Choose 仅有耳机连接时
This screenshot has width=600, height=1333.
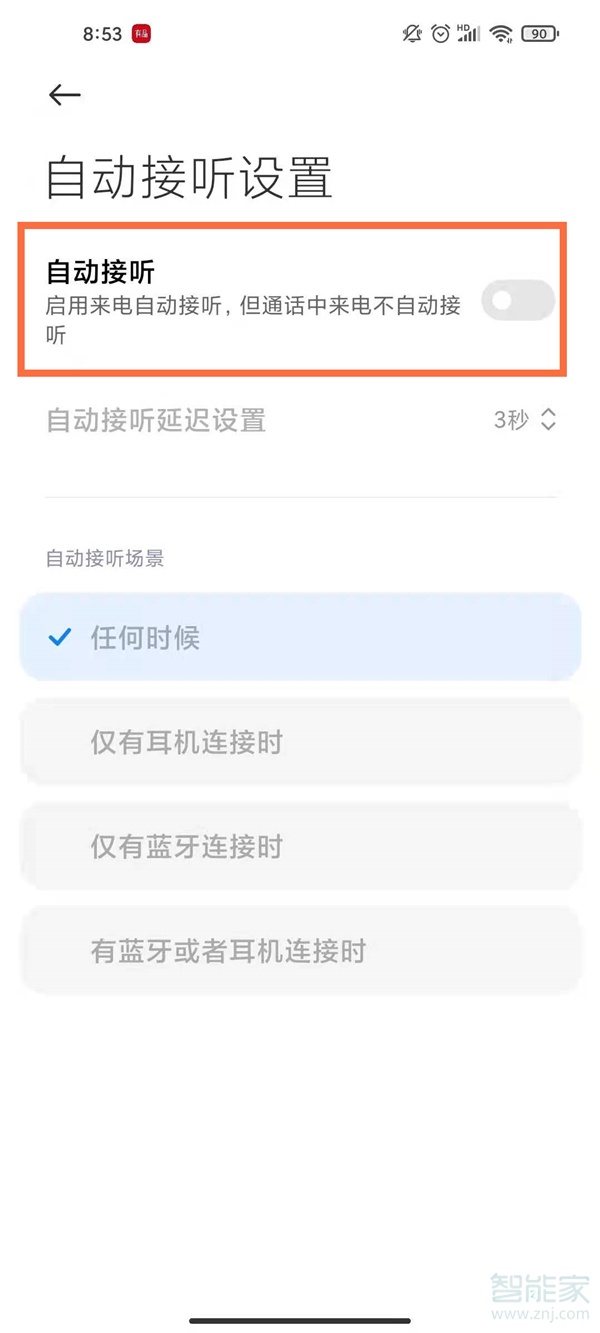click(x=300, y=743)
